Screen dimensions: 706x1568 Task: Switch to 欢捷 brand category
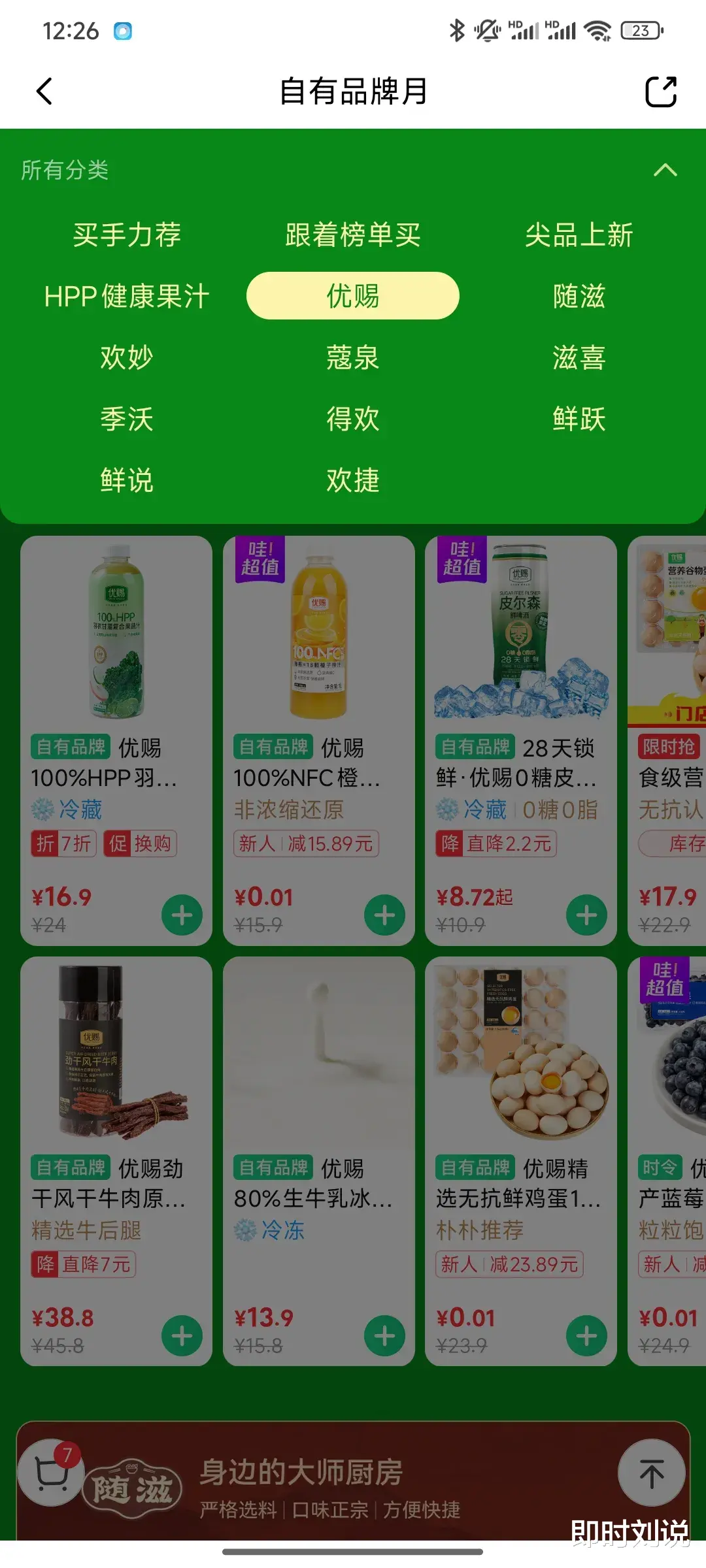click(353, 481)
